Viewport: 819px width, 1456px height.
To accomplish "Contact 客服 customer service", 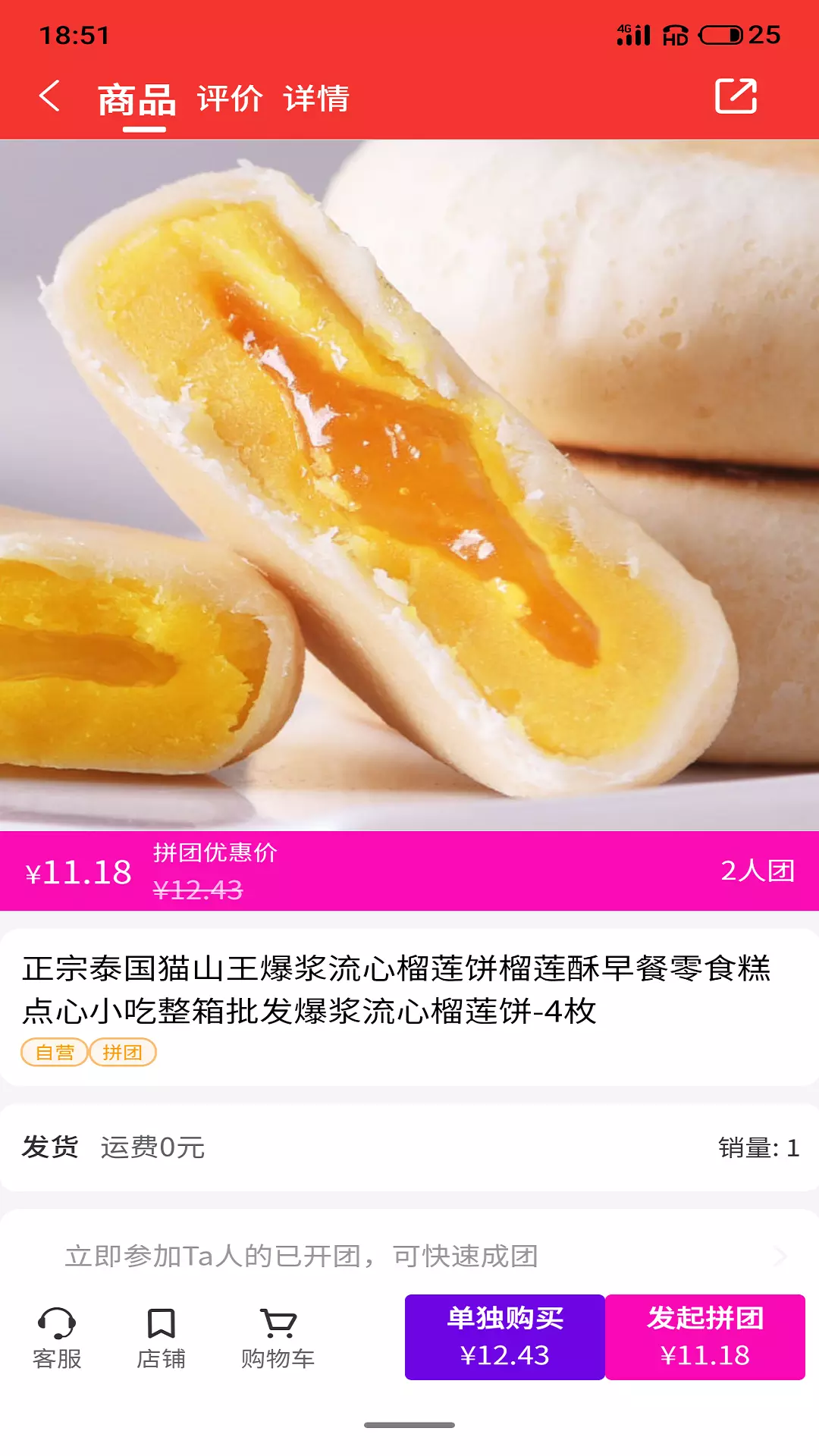I will coord(57,1338).
